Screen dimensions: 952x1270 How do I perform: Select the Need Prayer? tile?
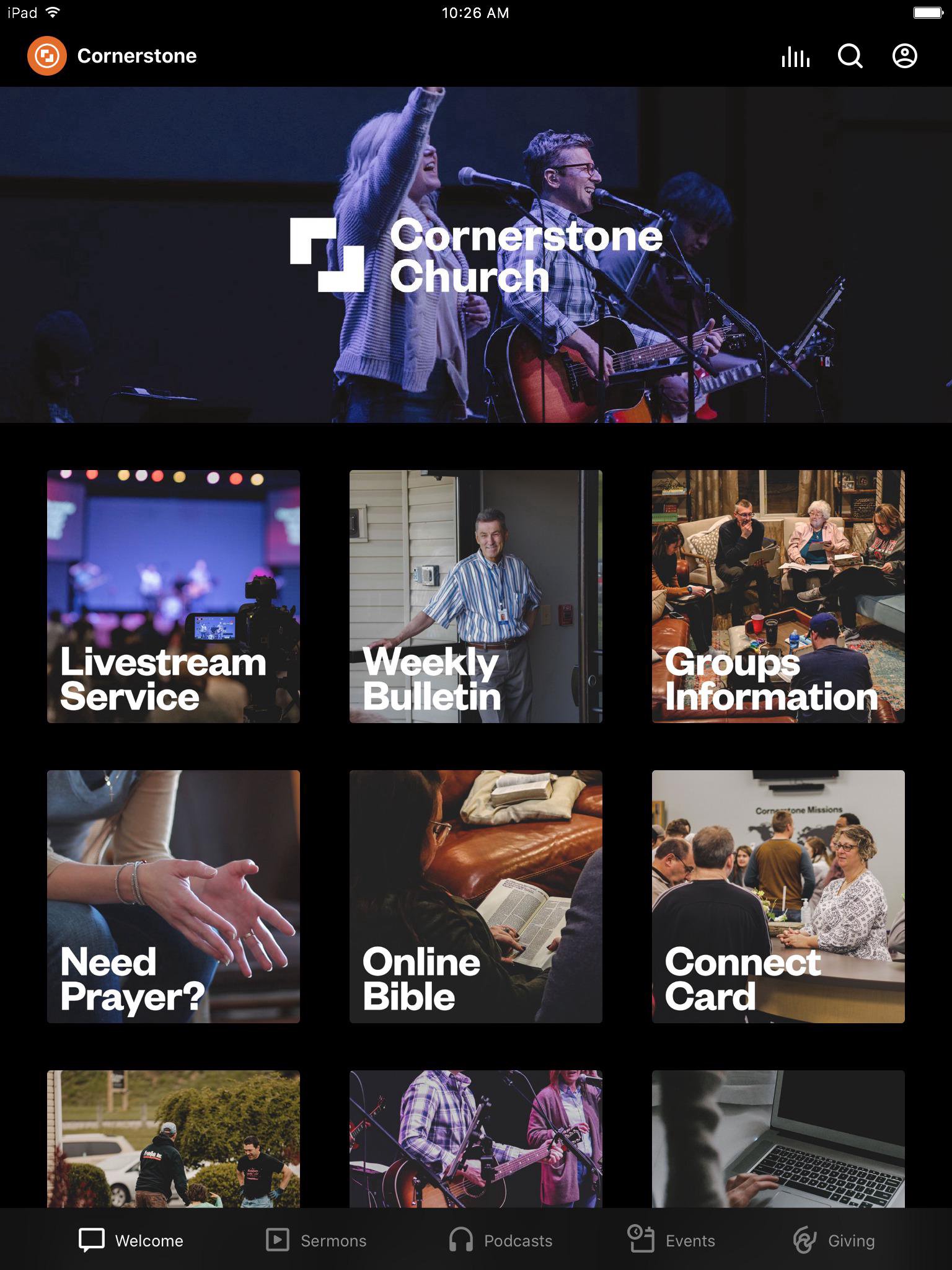(174, 897)
